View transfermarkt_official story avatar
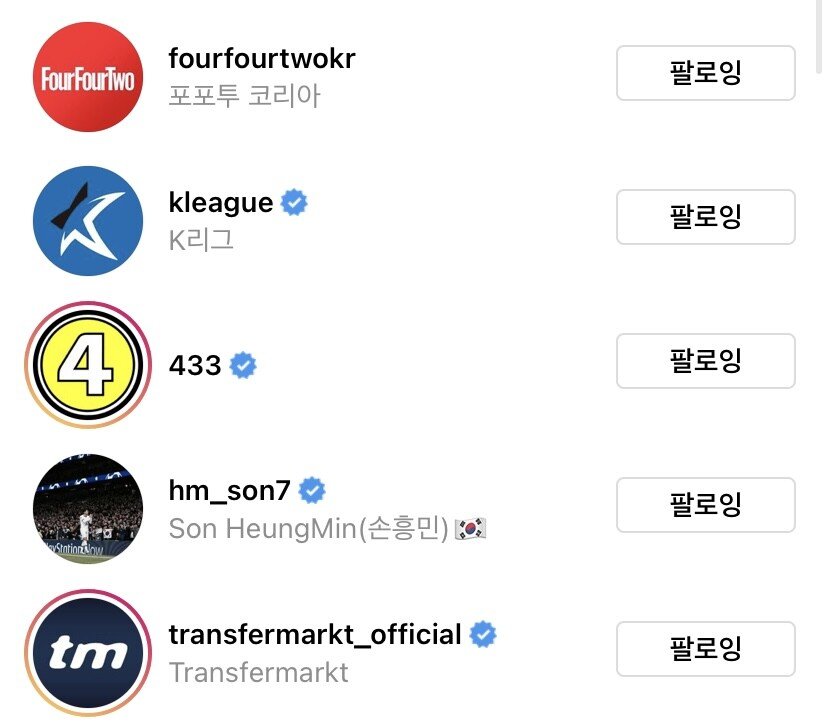828x727 pixels. point(88,653)
